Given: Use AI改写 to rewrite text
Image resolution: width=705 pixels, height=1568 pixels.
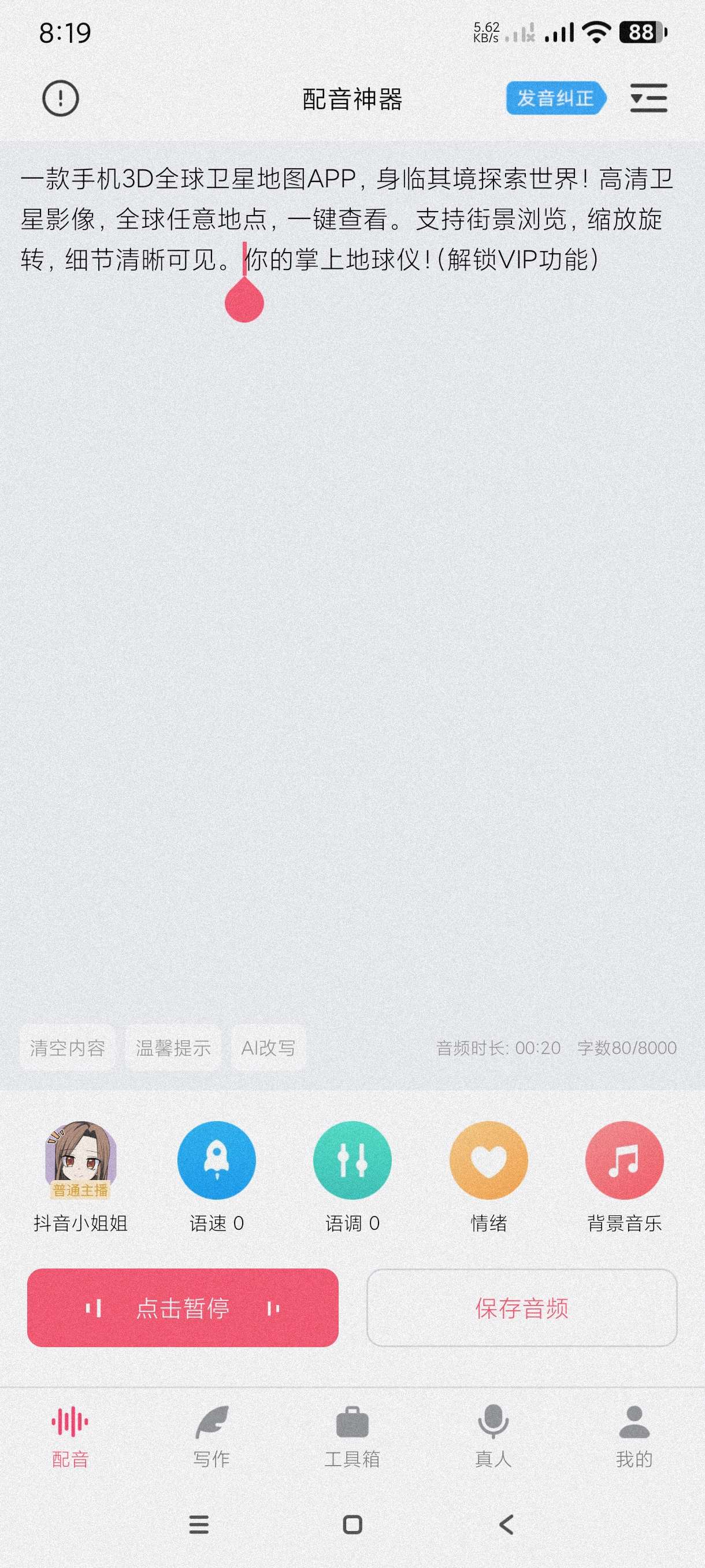Looking at the screenshot, I should click(268, 1048).
